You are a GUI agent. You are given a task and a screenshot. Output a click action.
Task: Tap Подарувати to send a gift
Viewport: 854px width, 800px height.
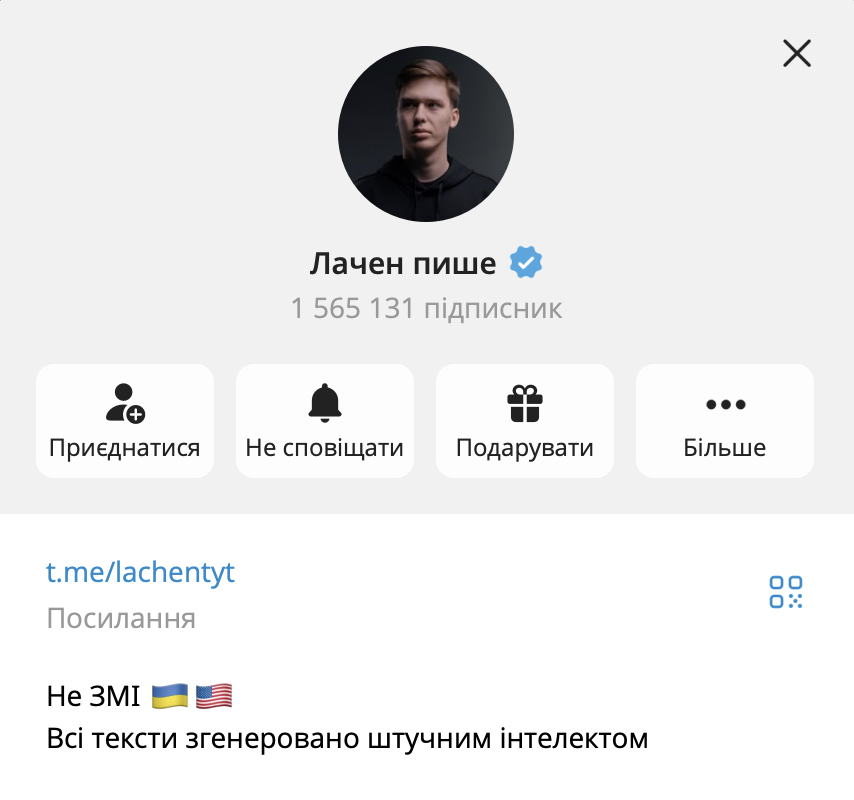click(525, 420)
